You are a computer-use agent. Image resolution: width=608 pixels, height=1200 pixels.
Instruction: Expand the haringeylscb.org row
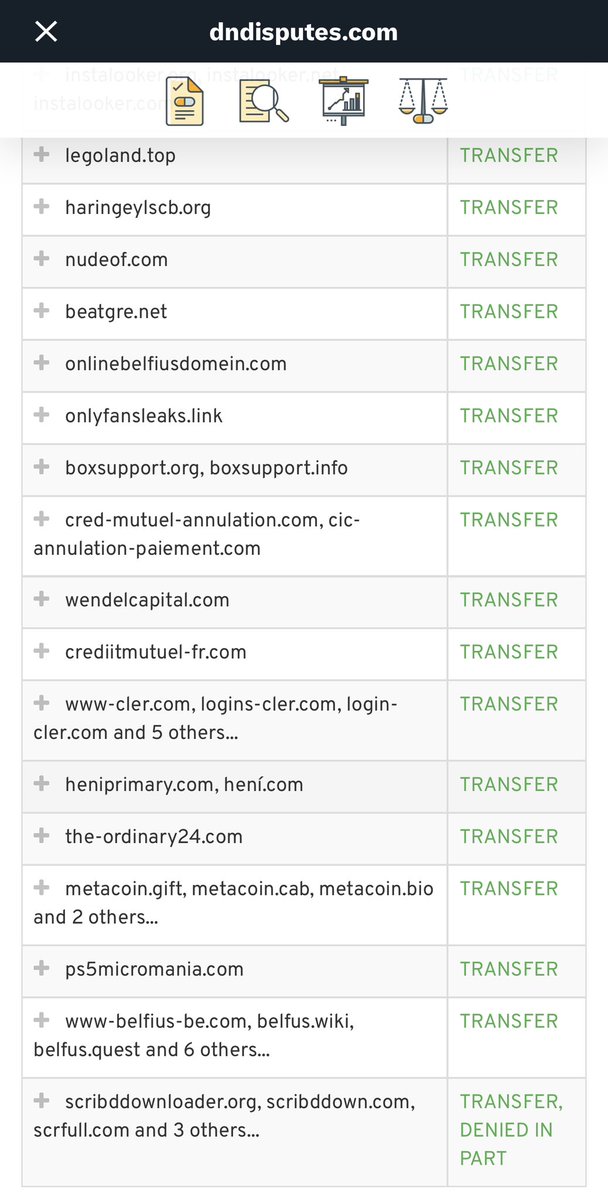click(42, 207)
